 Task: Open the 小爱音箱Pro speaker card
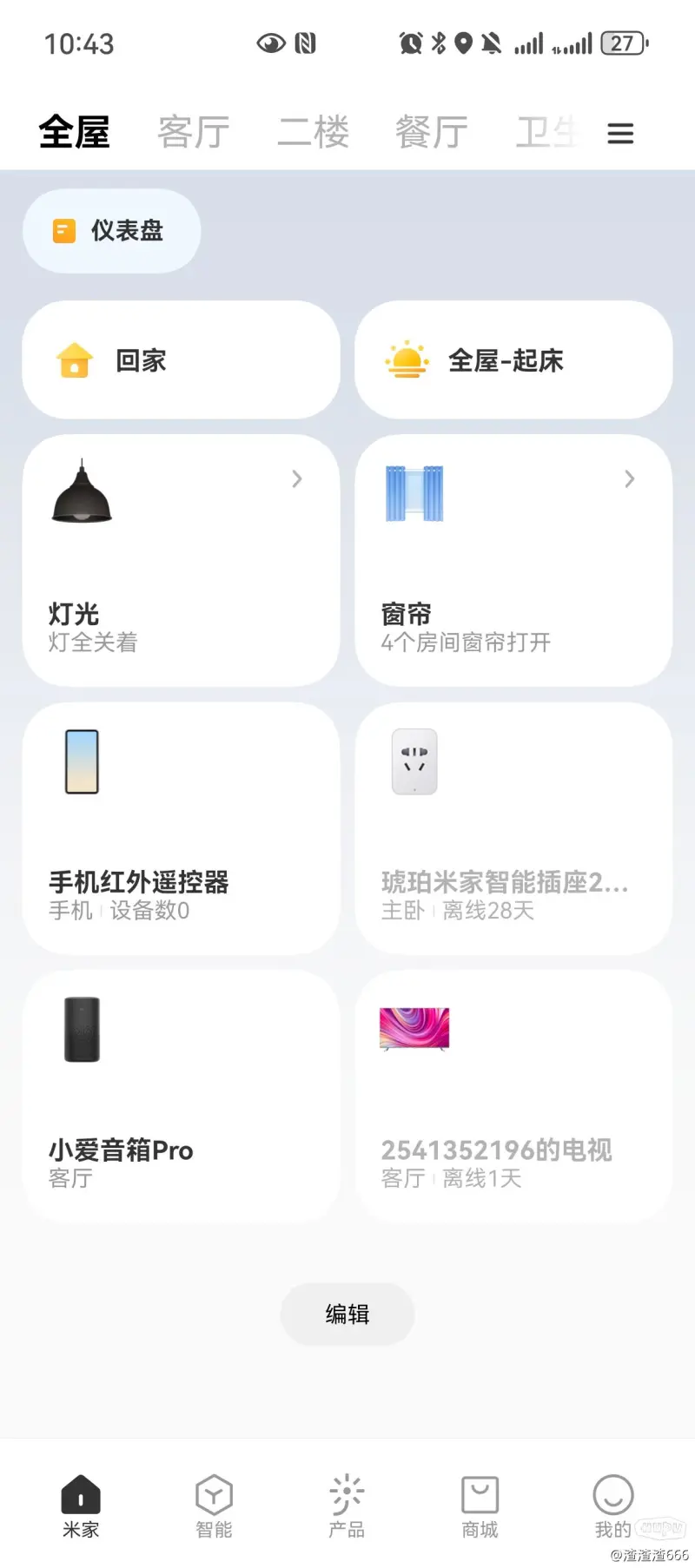click(181, 1096)
